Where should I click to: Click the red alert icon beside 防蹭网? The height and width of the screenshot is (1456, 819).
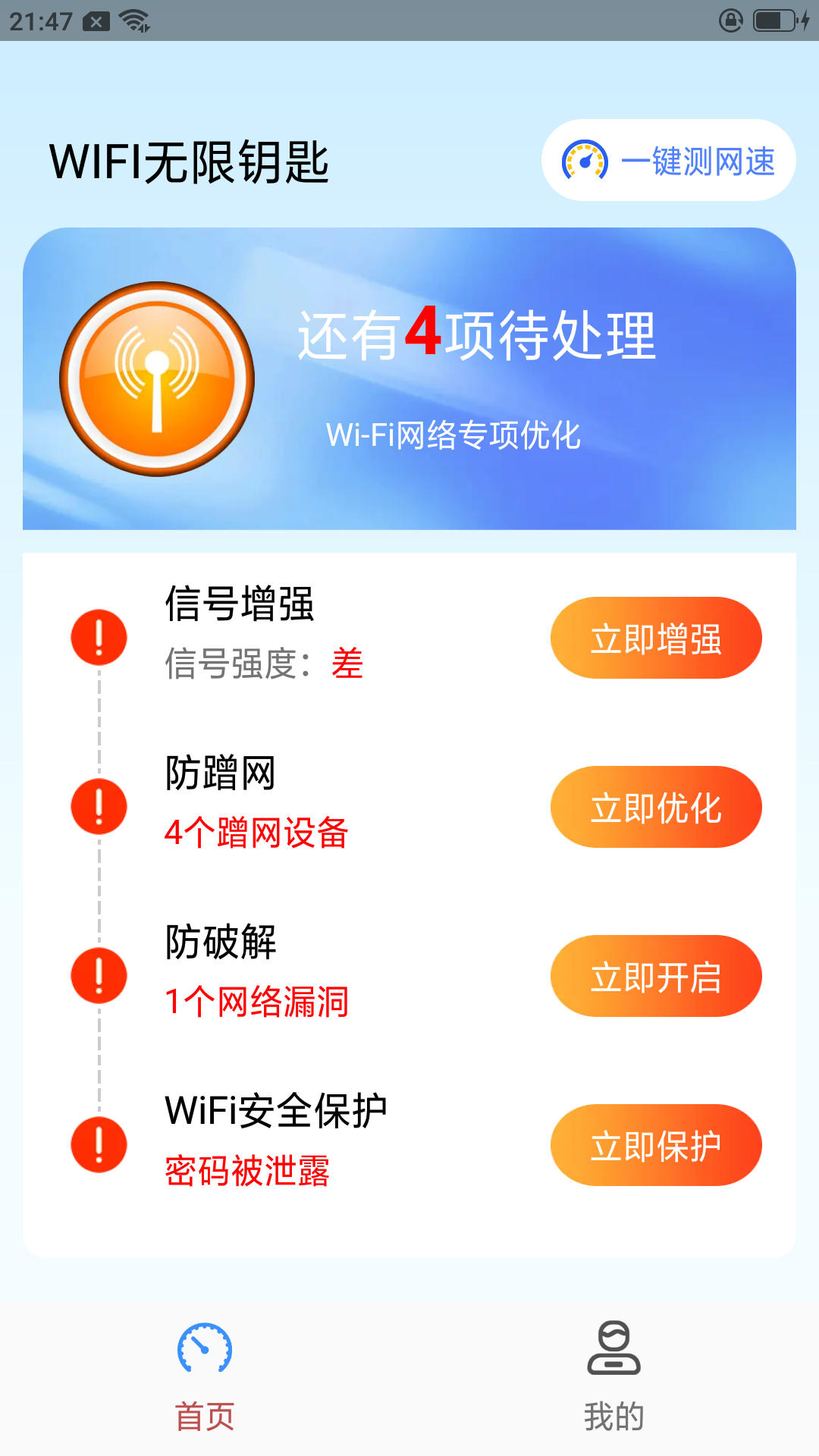click(x=98, y=806)
